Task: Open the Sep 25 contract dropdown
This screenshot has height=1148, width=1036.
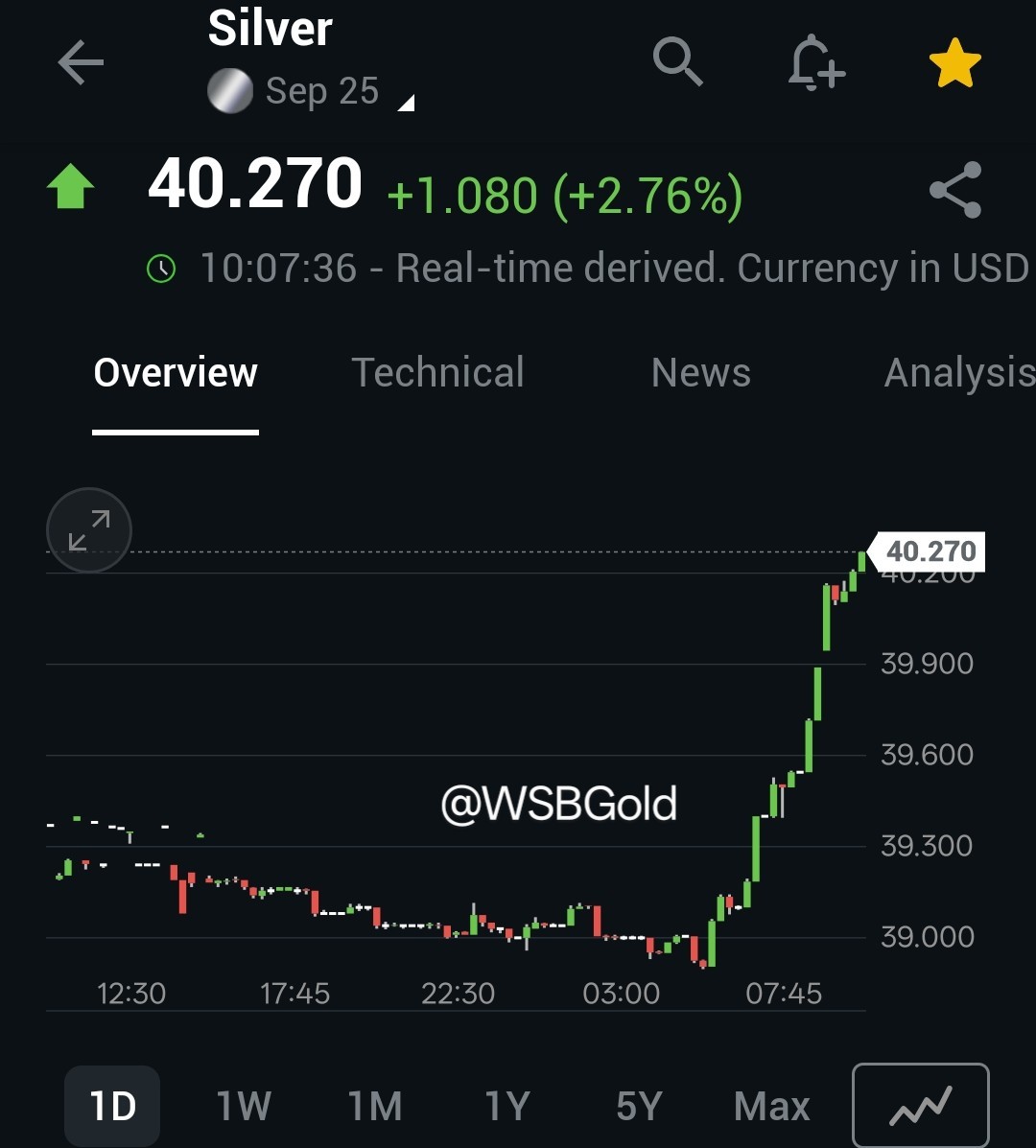Action: pos(311,91)
